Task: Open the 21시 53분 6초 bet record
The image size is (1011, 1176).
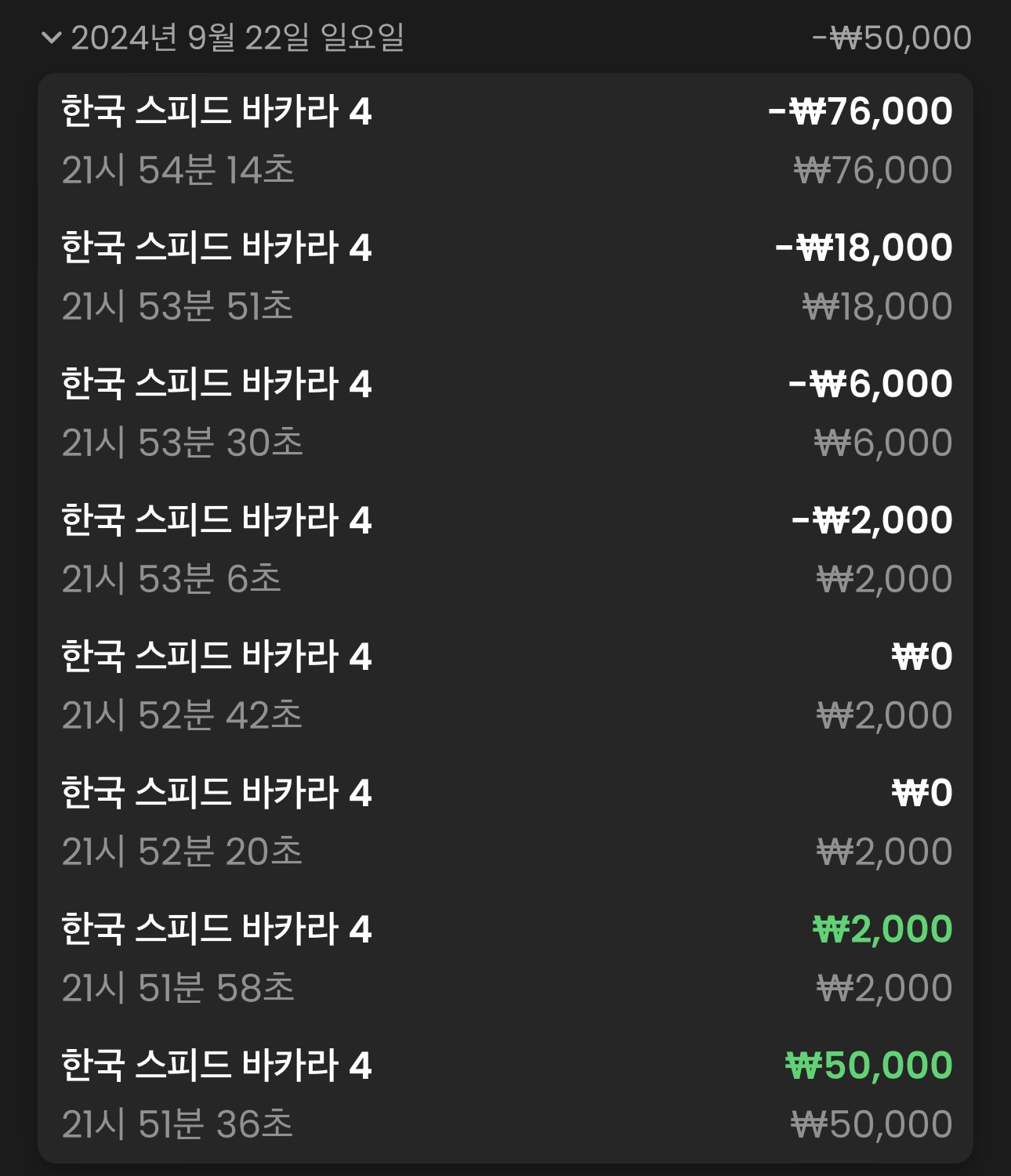Action: [505, 550]
